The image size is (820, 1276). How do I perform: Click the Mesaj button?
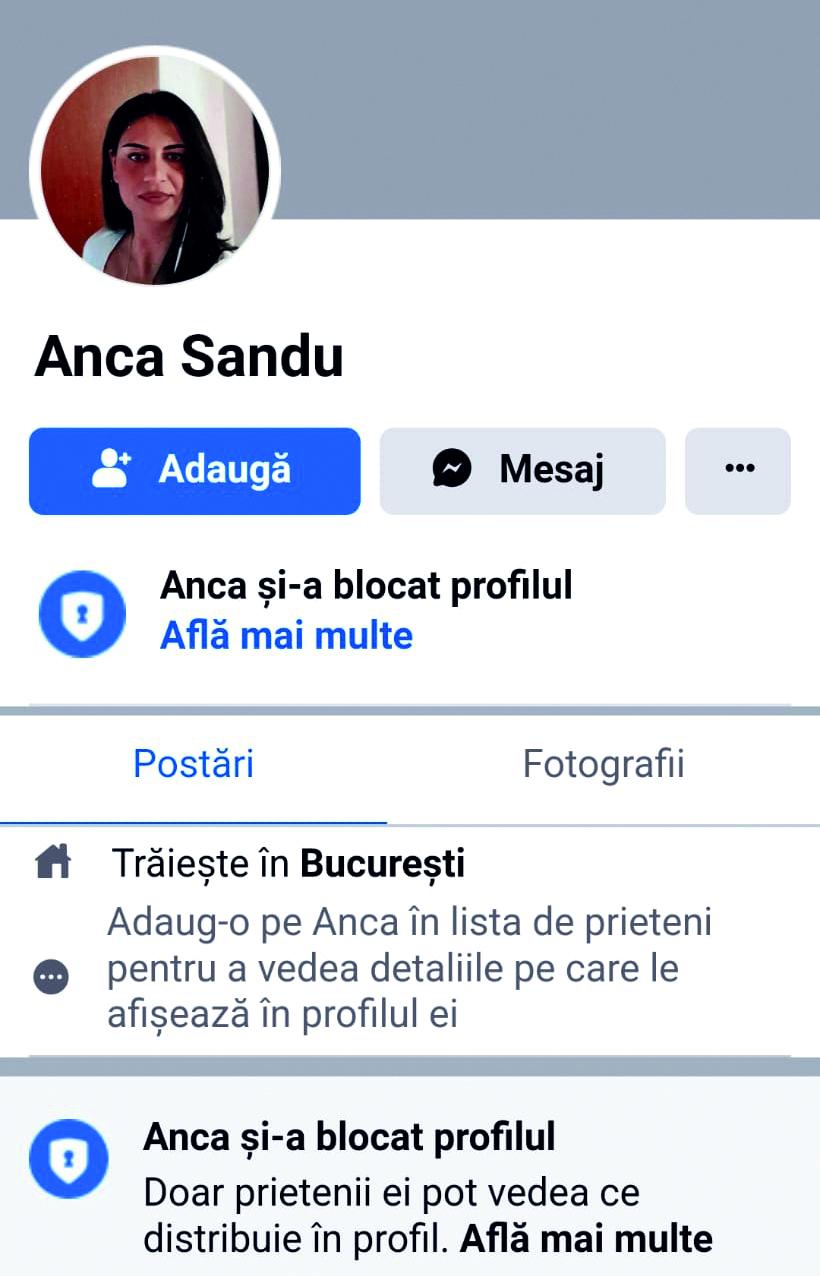522,470
